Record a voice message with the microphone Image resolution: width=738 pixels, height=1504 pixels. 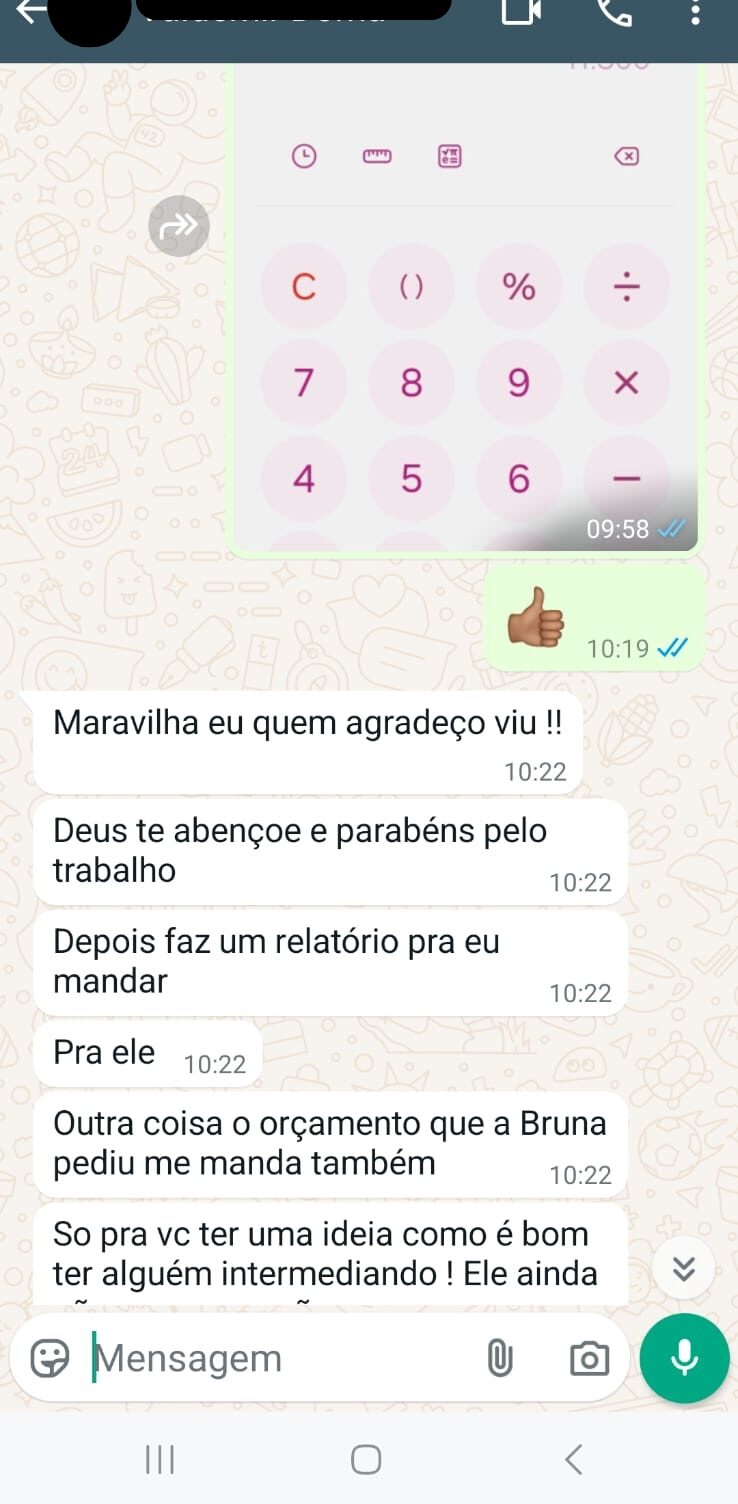click(684, 1358)
